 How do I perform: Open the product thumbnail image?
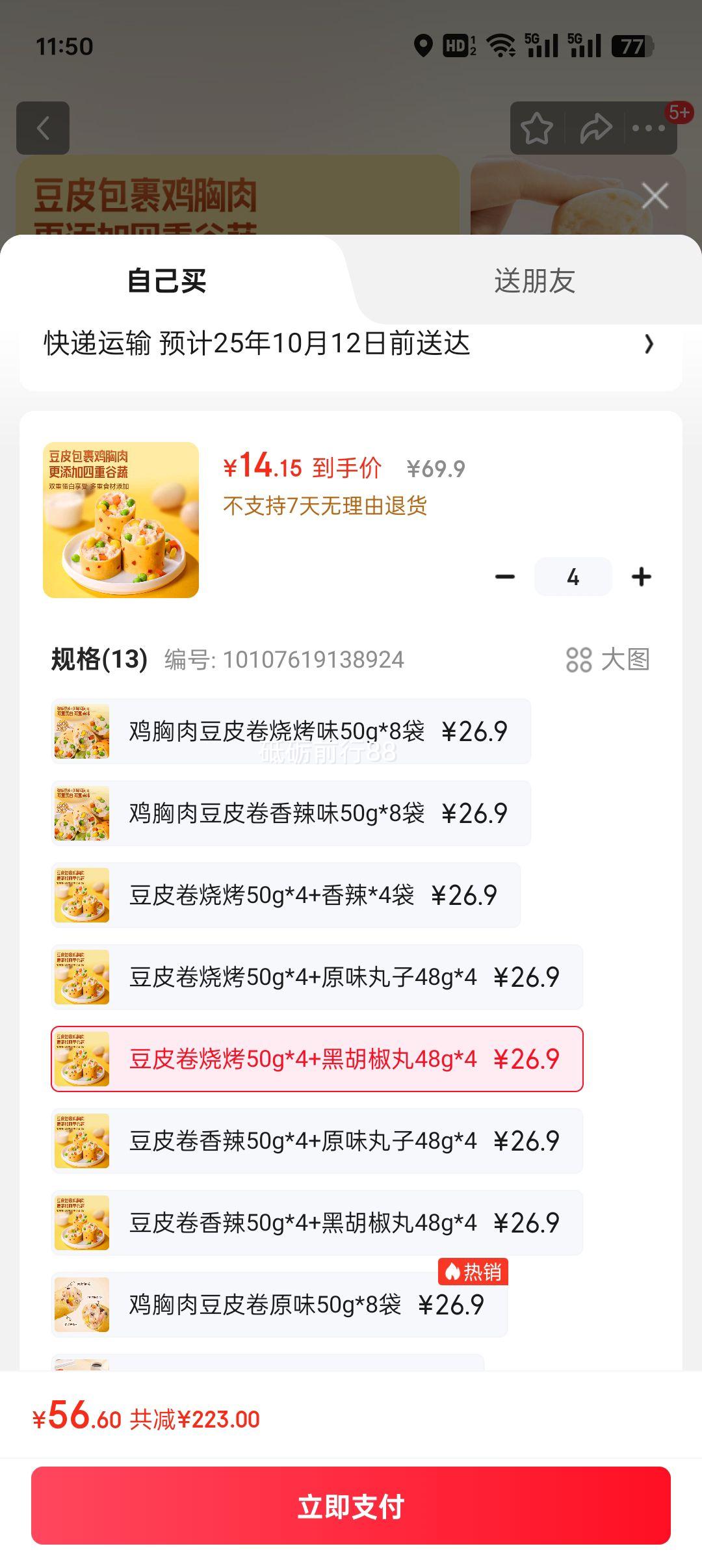point(121,520)
